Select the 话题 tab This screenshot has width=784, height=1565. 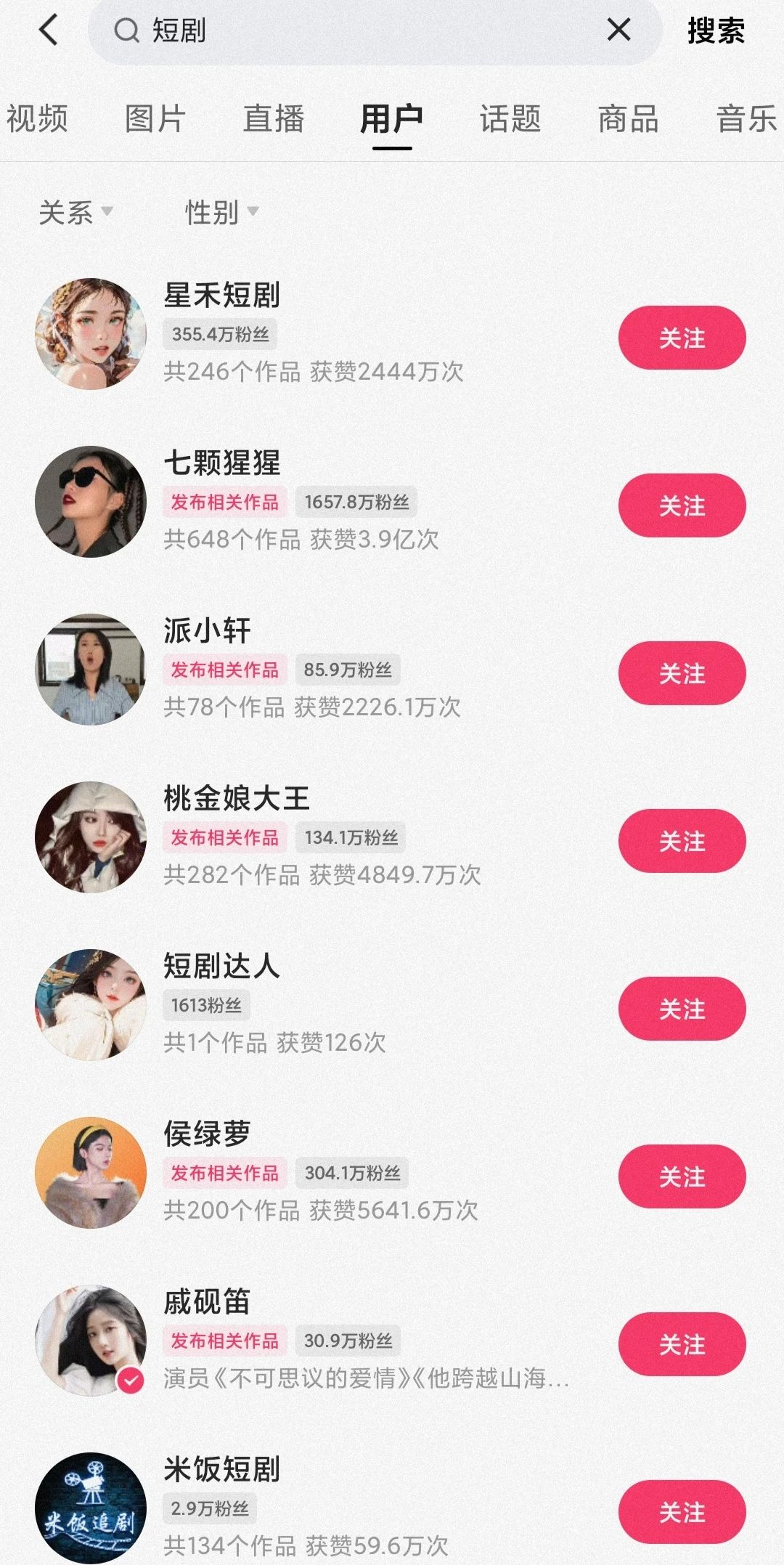coord(510,119)
